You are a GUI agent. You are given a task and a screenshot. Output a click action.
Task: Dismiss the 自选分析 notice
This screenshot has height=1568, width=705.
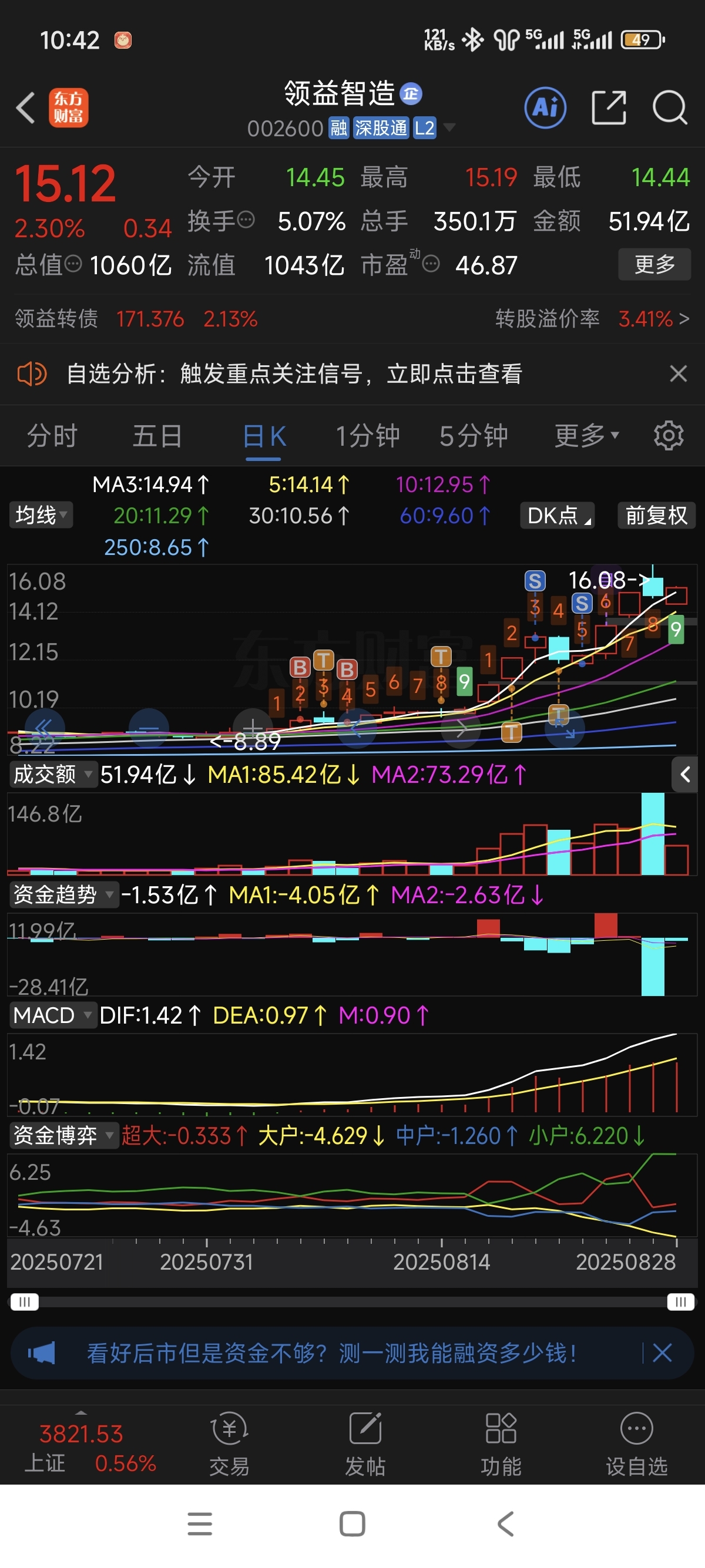click(x=677, y=373)
